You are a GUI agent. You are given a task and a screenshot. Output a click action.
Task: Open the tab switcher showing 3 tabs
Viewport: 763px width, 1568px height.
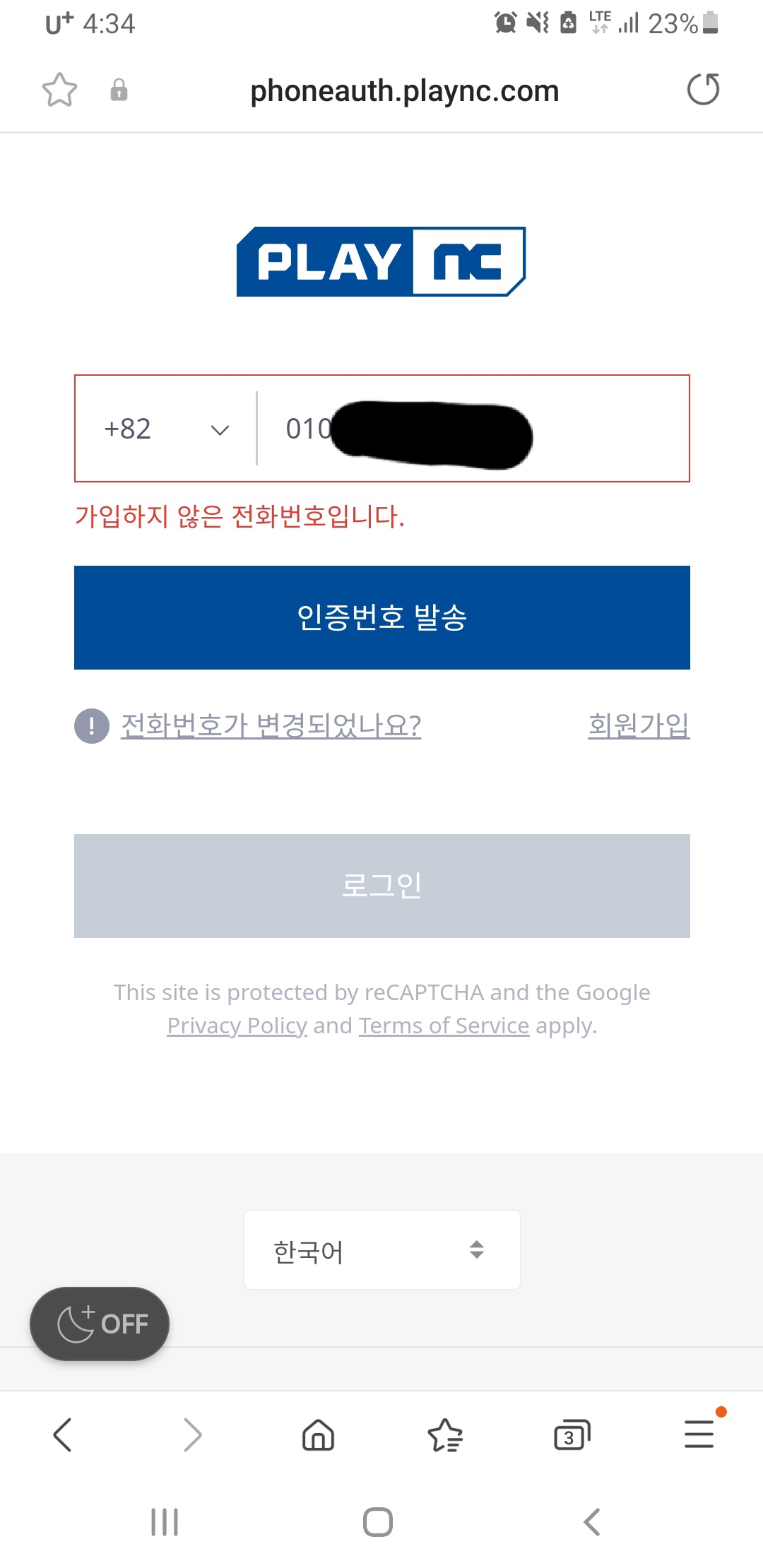tap(572, 1434)
